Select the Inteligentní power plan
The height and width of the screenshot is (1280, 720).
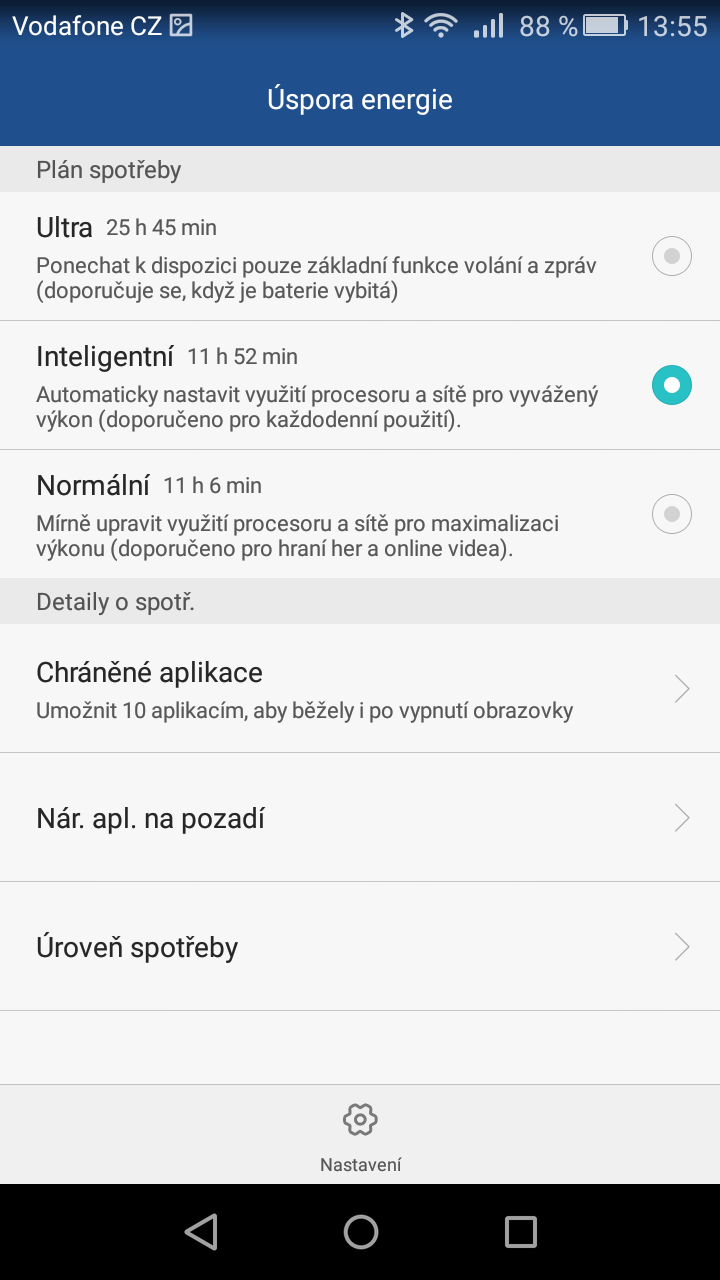tap(671, 385)
